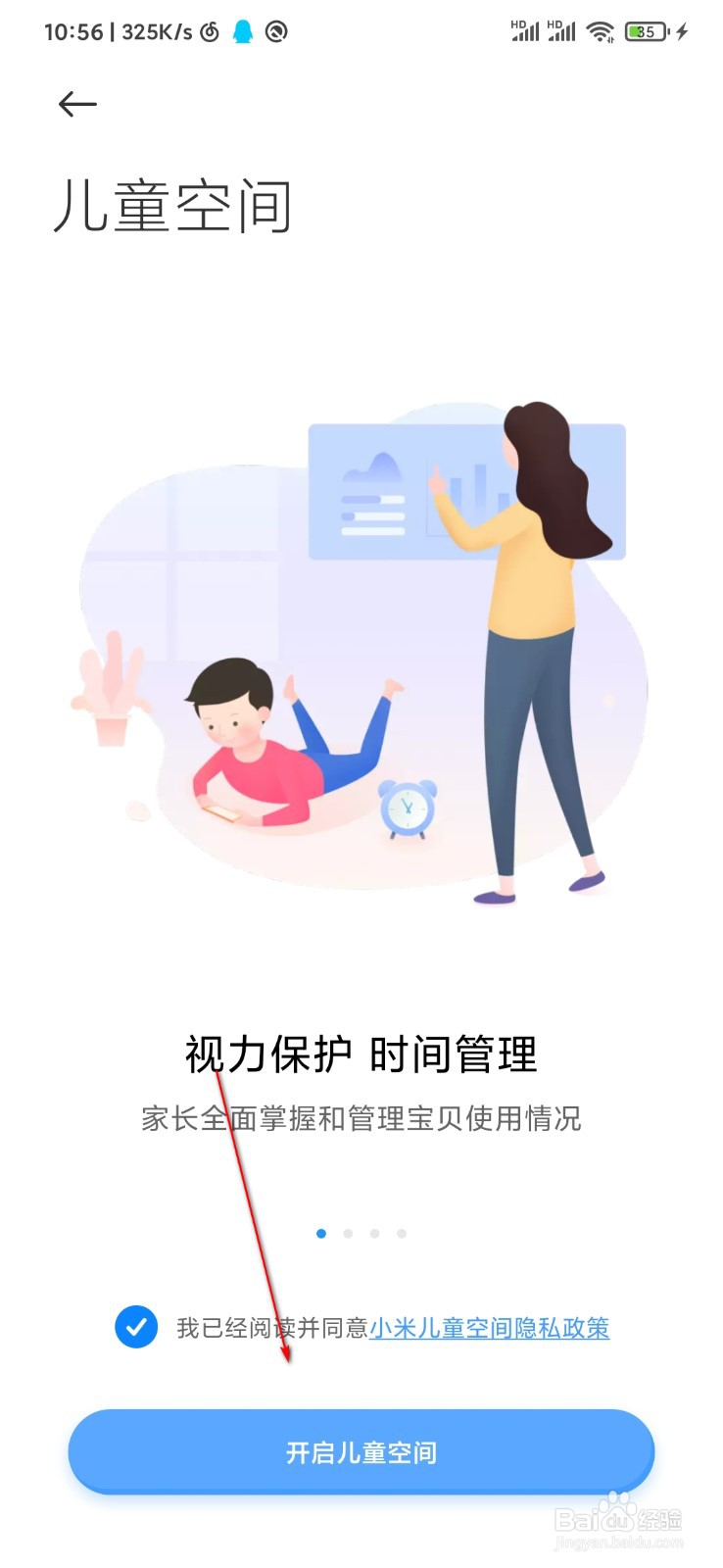Open the 小米儿童空间隐私政策 privacy policy link
723x1568 pixels.
point(490,1330)
